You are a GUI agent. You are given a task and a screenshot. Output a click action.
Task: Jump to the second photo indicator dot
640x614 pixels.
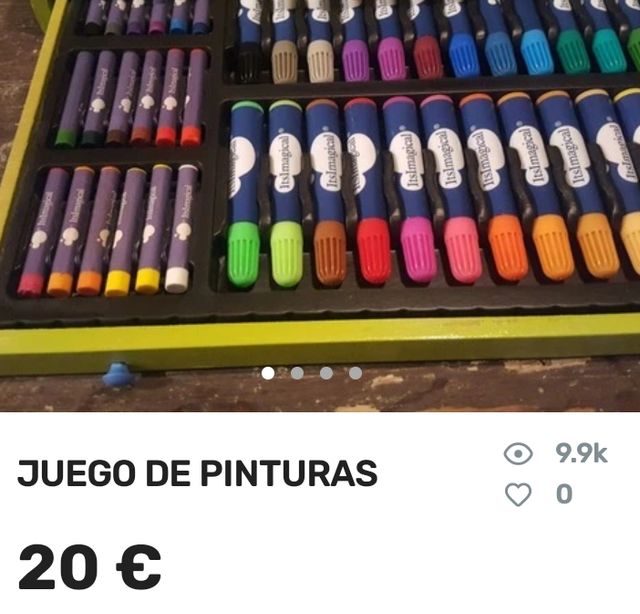(297, 373)
